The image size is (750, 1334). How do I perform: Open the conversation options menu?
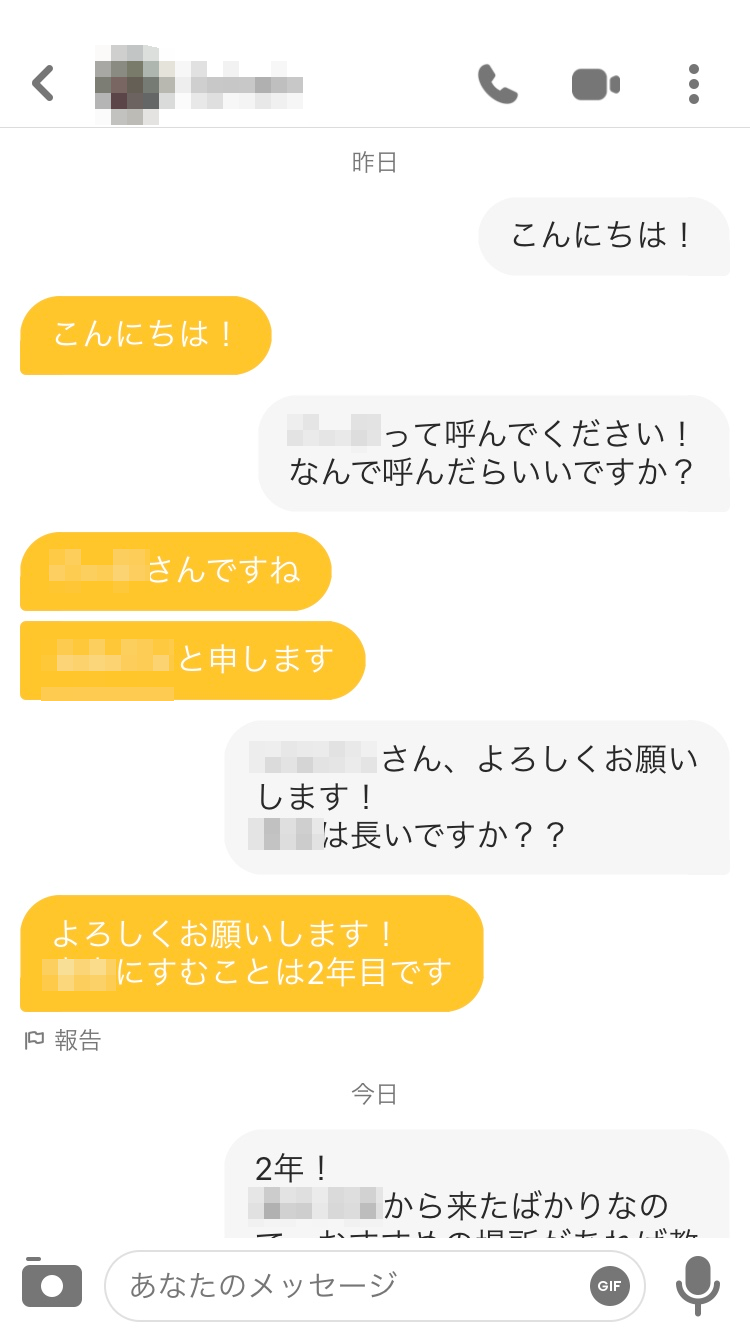tap(693, 84)
